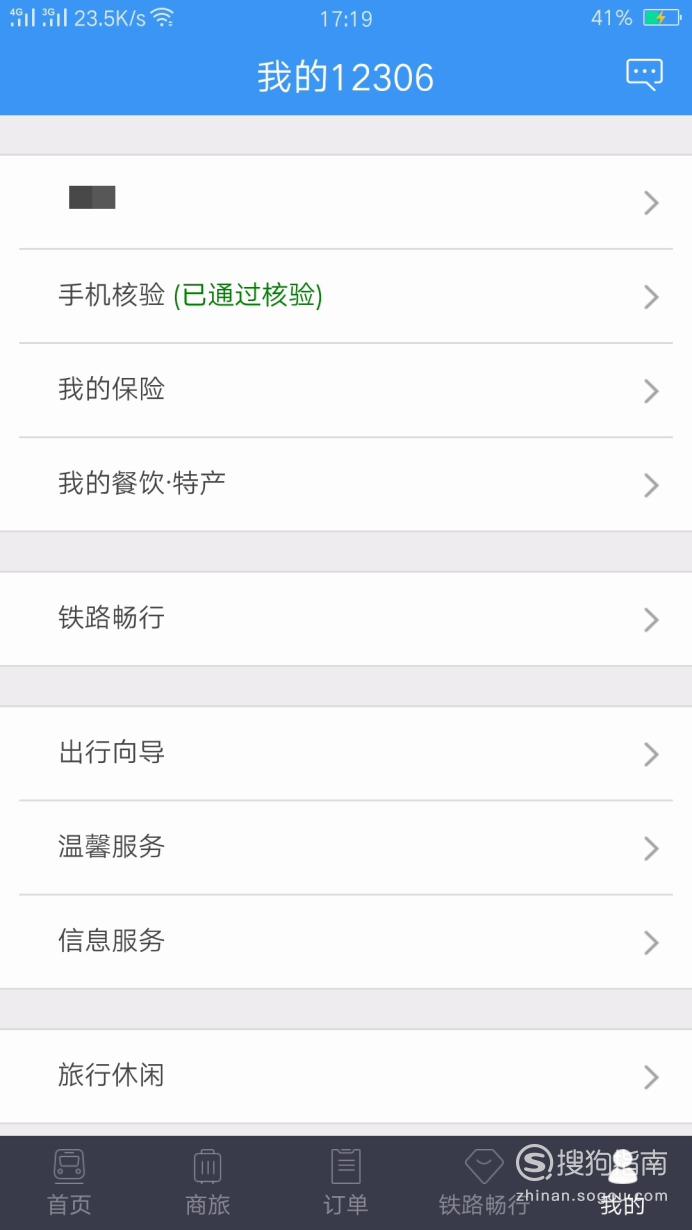The width and height of the screenshot is (692, 1230).
Task: Switch to the 订单 tab
Action: pyautogui.click(x=346, y=1183)
